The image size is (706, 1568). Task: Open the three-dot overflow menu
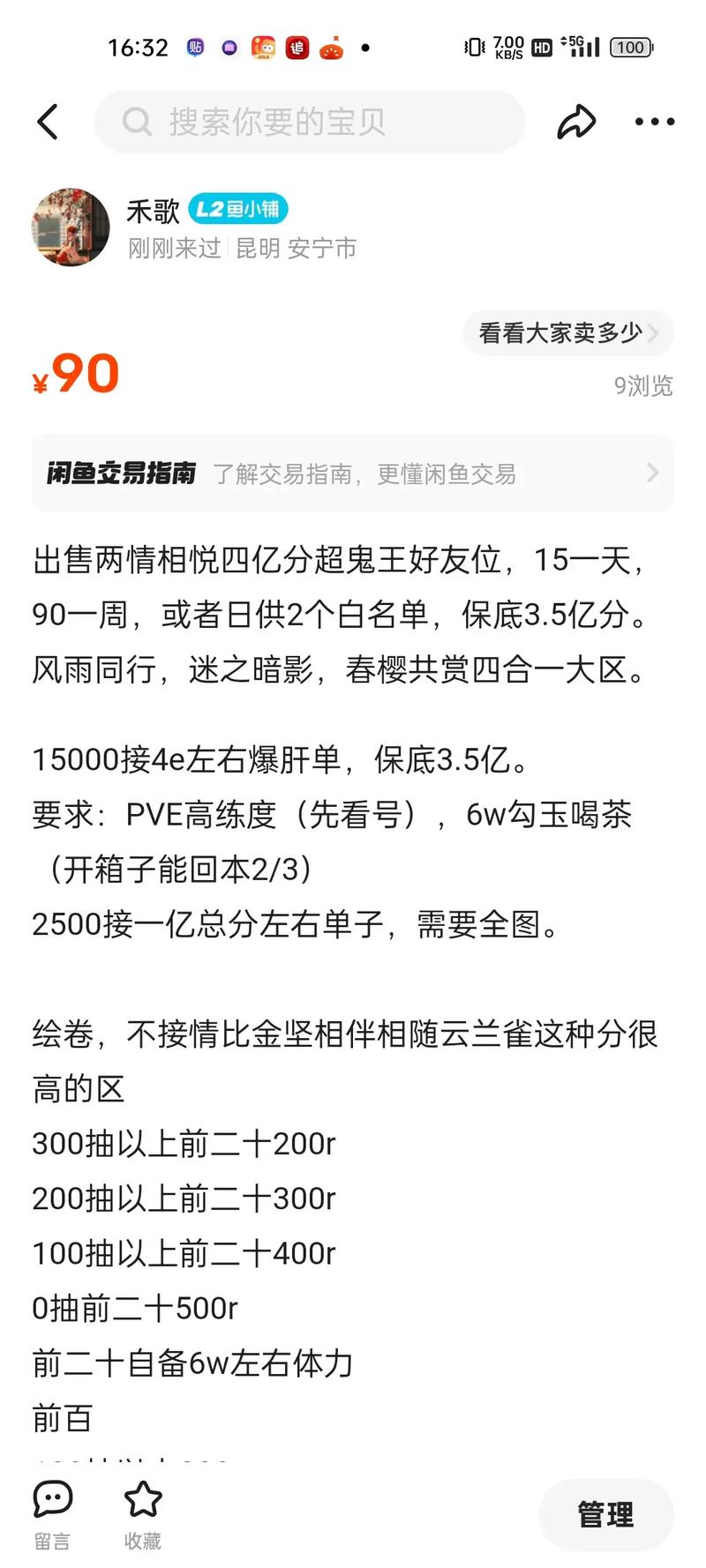[x=655, y=122]
